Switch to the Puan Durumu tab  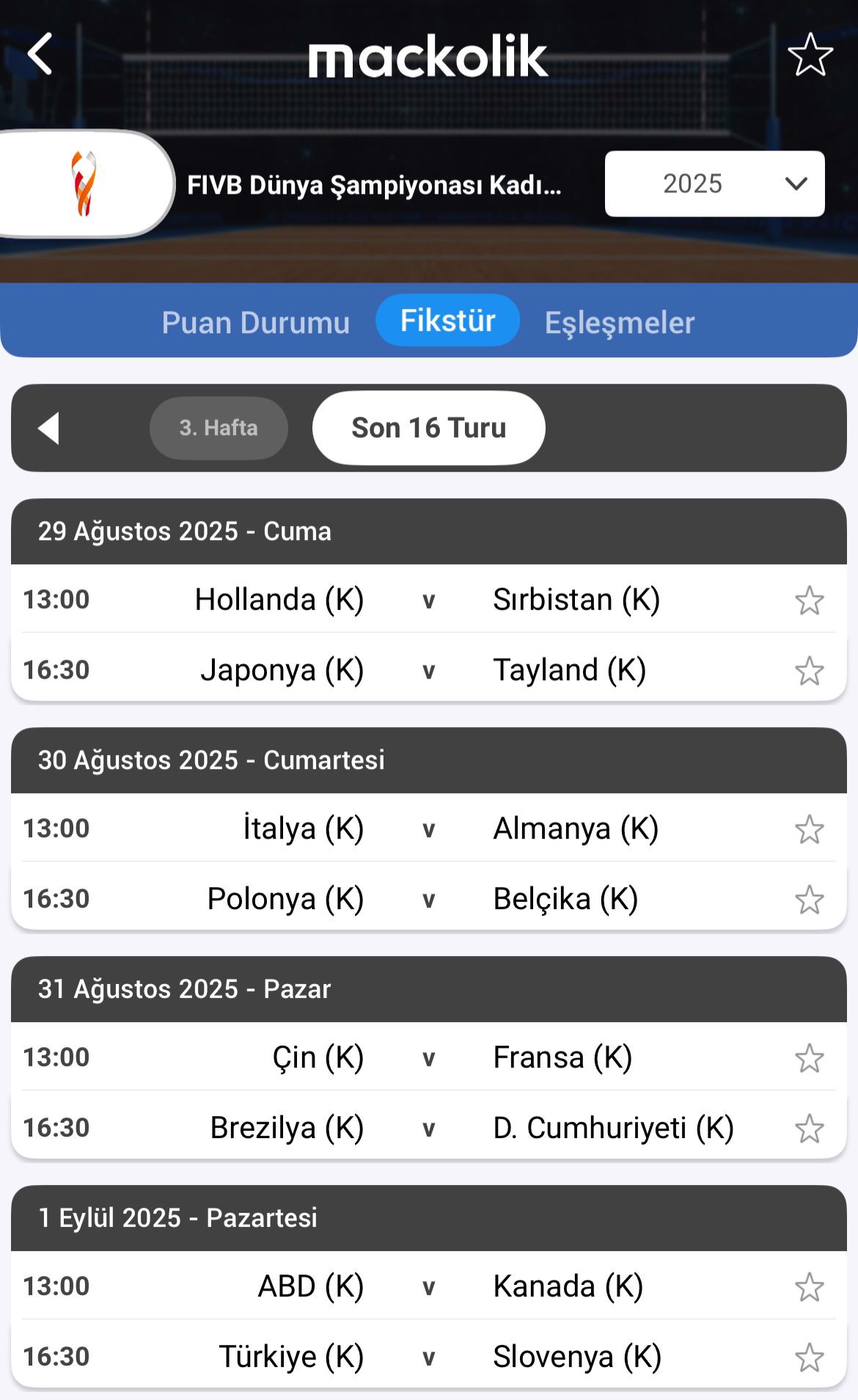255,322
